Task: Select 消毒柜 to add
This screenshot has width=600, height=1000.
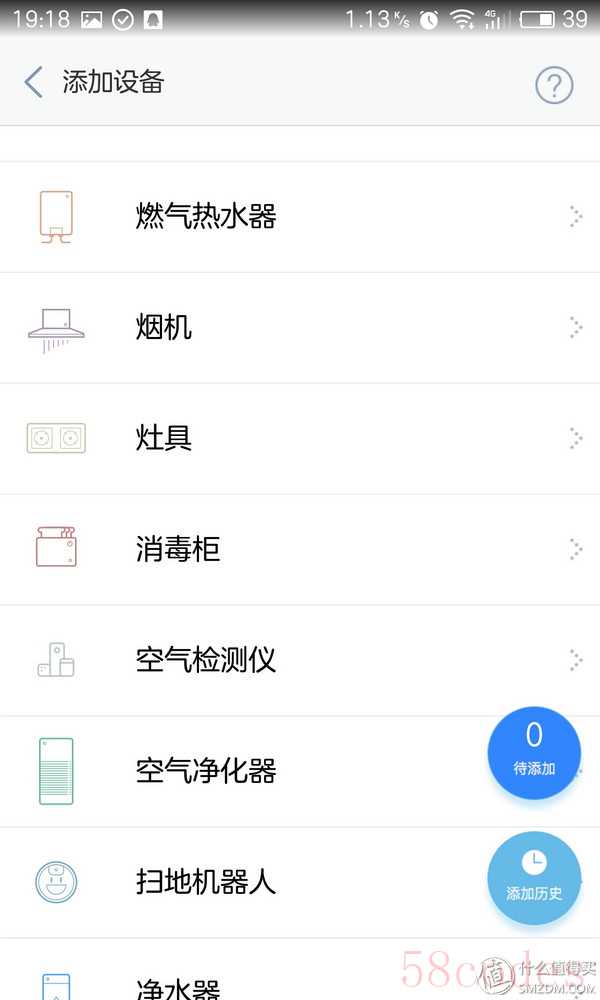Action: 178,549
